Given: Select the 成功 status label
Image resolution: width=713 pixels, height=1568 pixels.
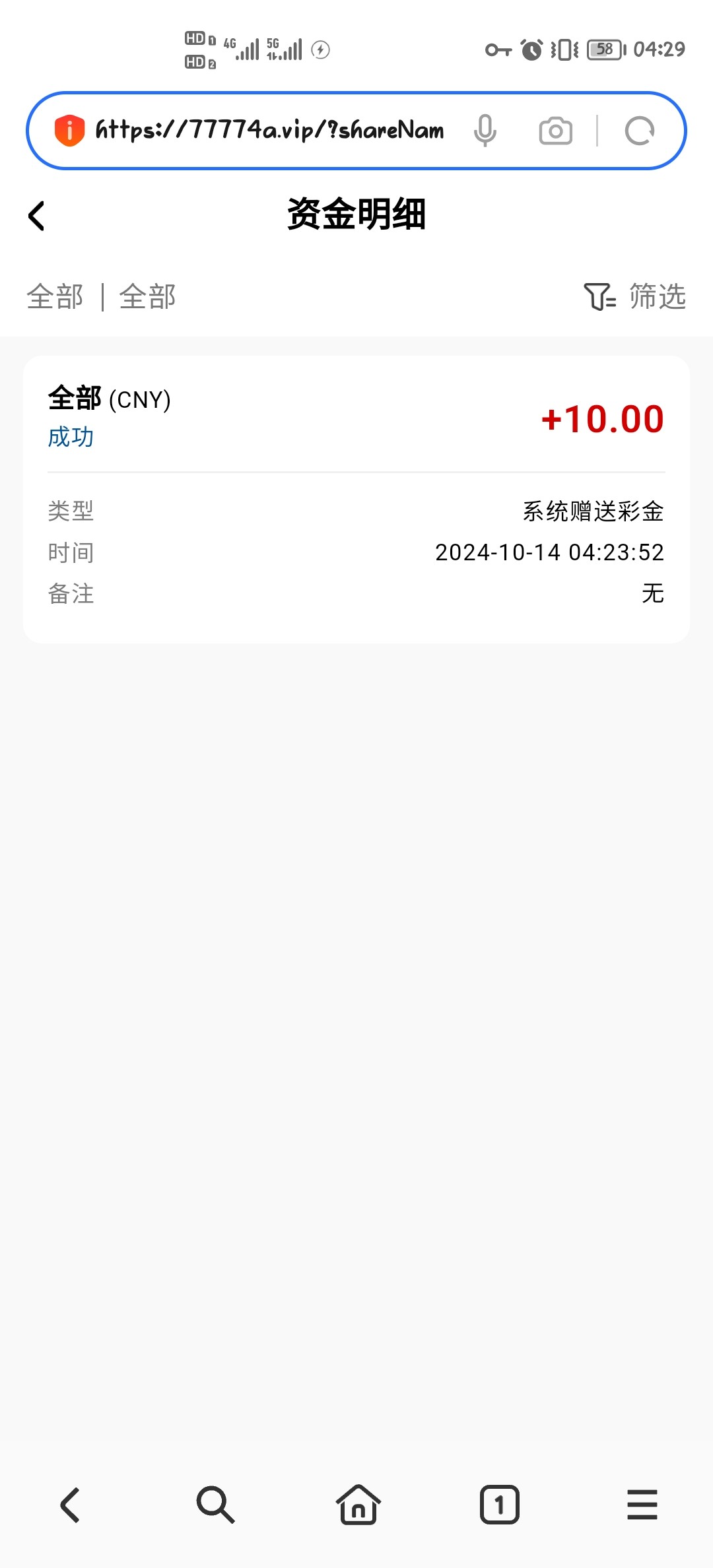Looking at the screenshot, I should point(70,437).
